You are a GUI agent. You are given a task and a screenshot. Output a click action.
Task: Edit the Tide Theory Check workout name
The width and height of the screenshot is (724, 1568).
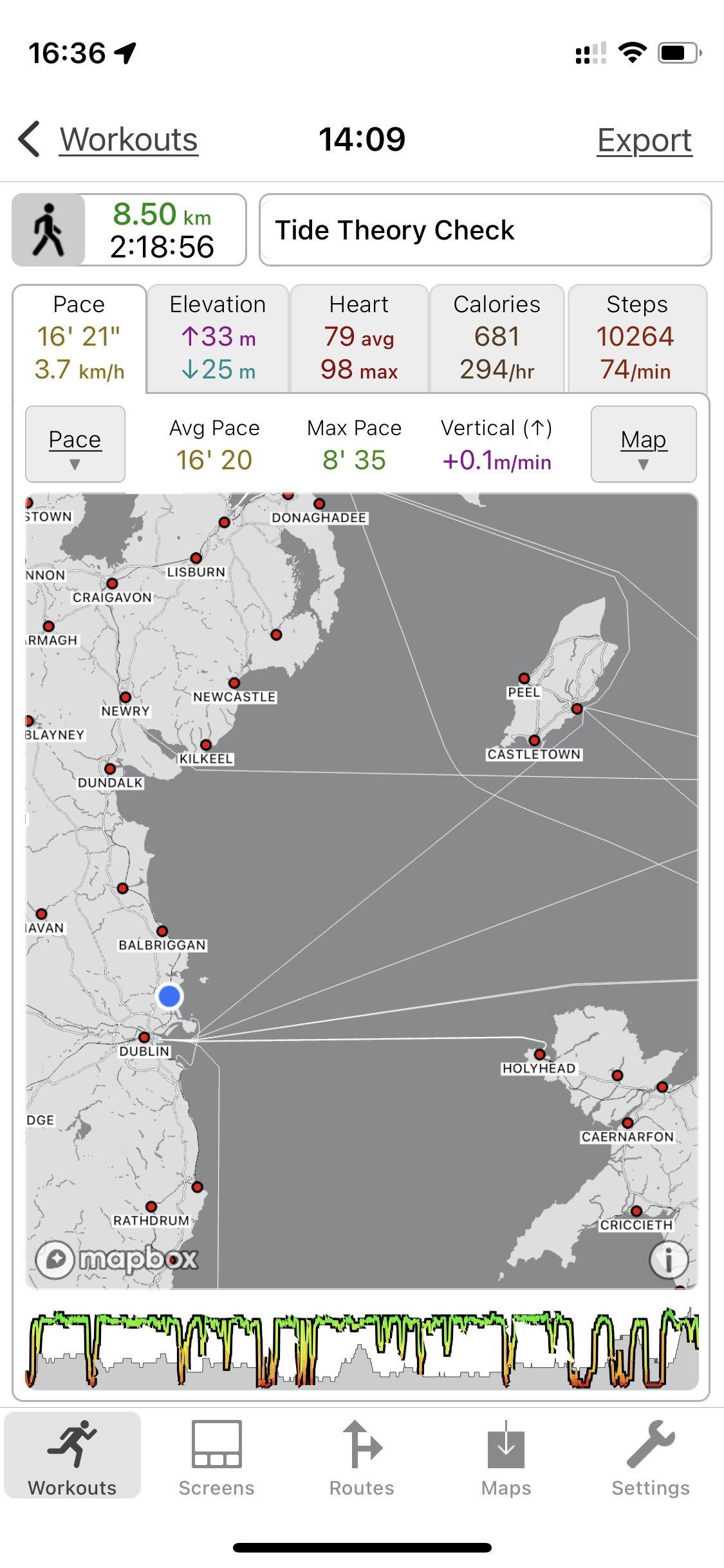[485, 230]
